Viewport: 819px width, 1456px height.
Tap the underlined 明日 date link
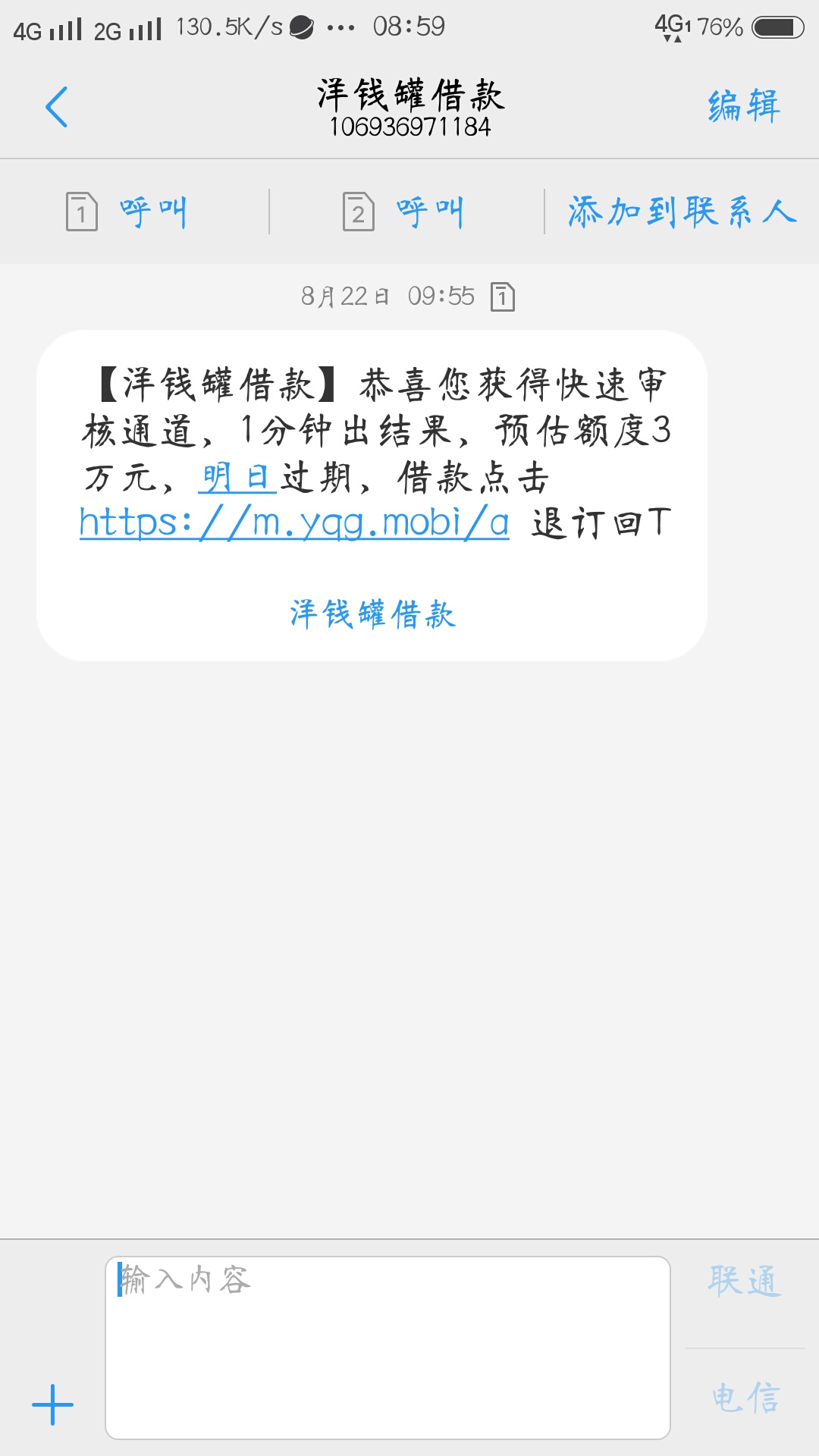coord(237,477)
